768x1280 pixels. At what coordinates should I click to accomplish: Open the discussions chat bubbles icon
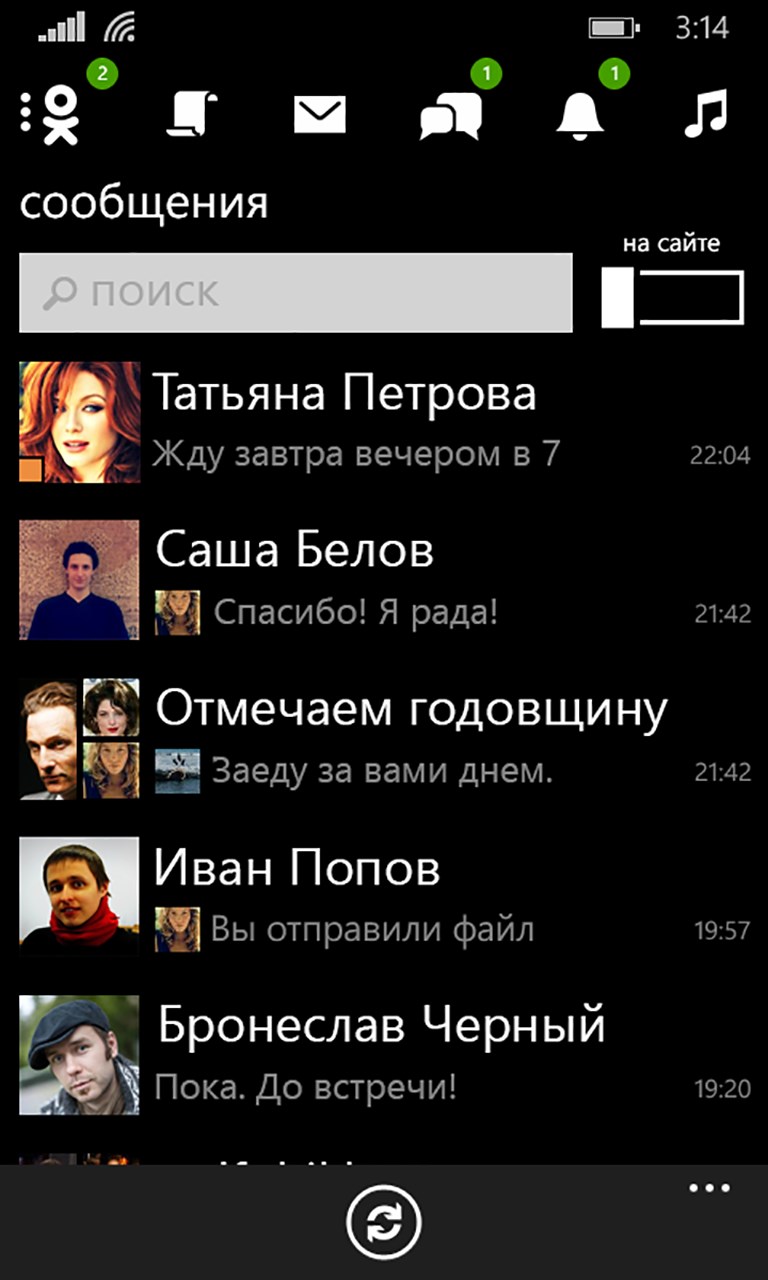coord(450,115)
